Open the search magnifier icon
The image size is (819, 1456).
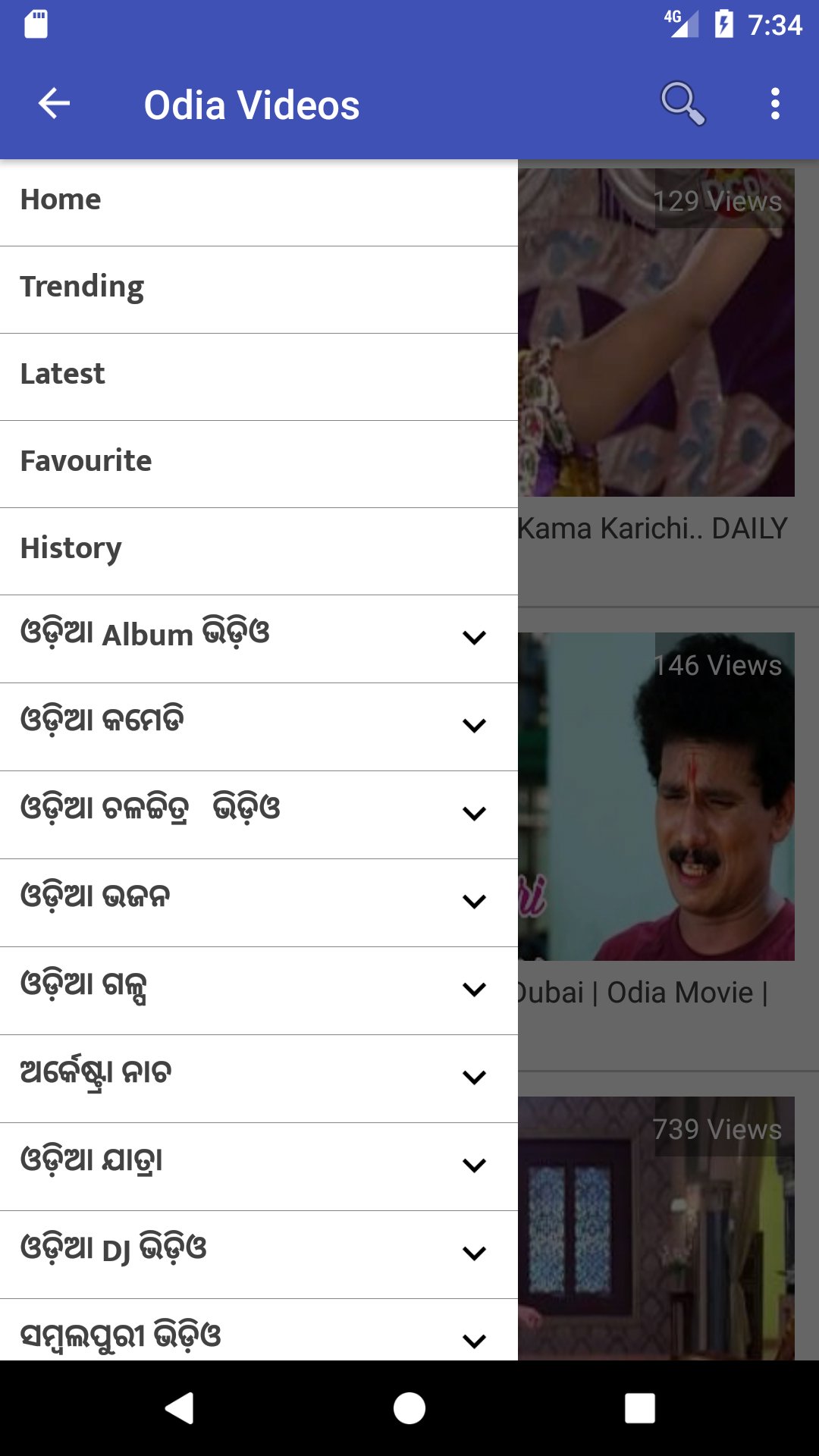click(x=682, y=103)
